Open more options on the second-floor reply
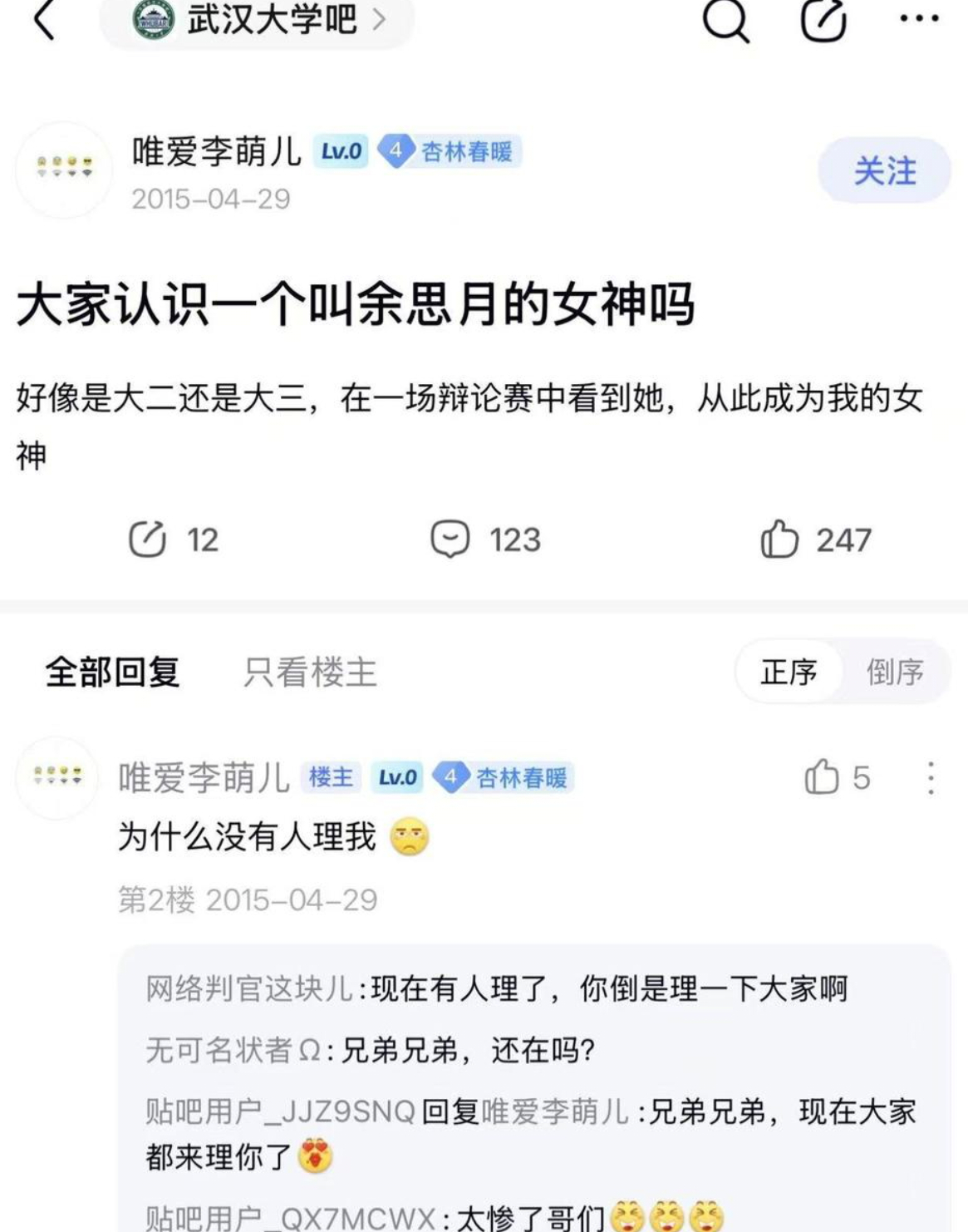The image size is (968, 1232). 931,778
